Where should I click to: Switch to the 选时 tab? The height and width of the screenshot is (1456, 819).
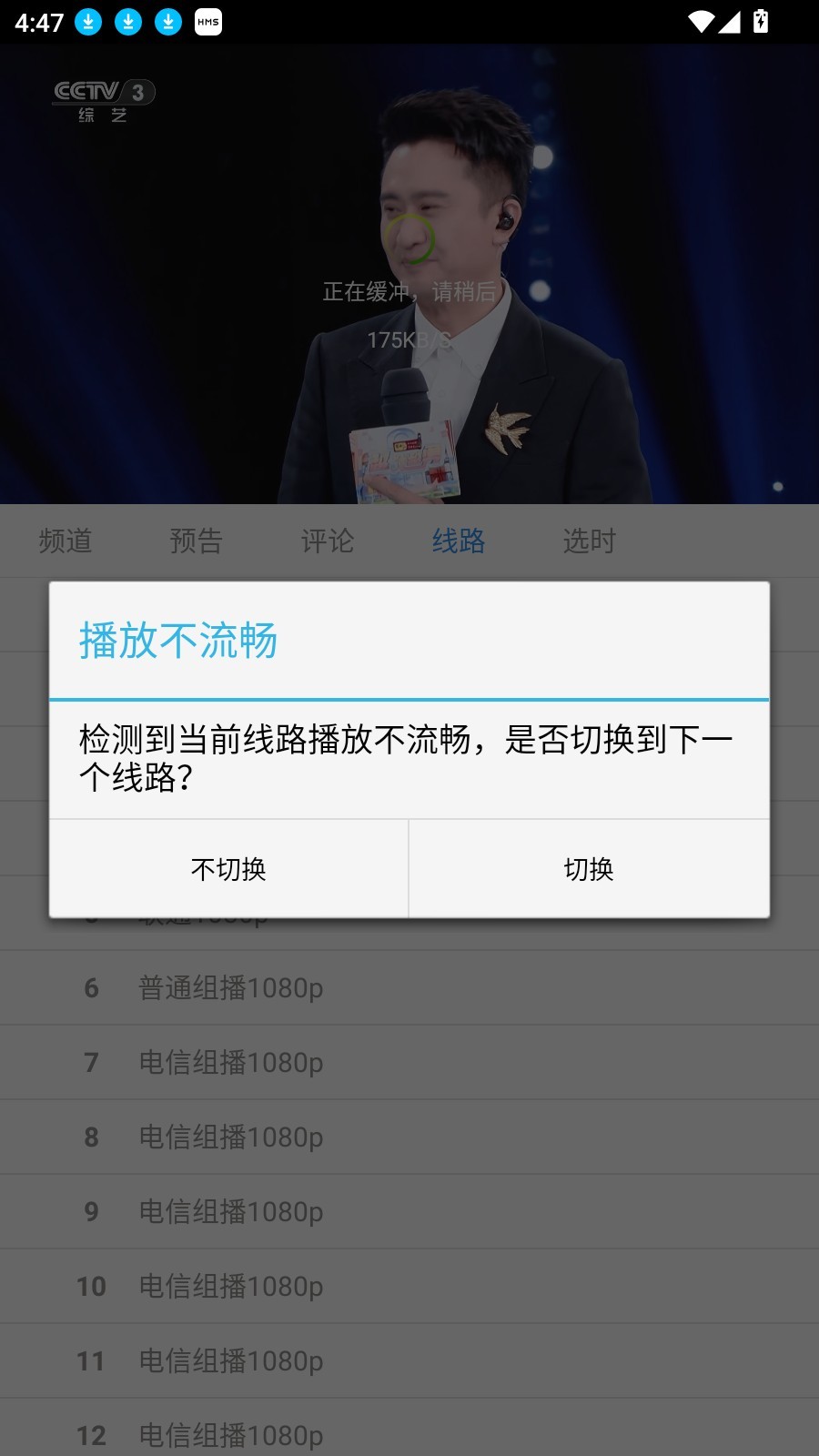590,541
